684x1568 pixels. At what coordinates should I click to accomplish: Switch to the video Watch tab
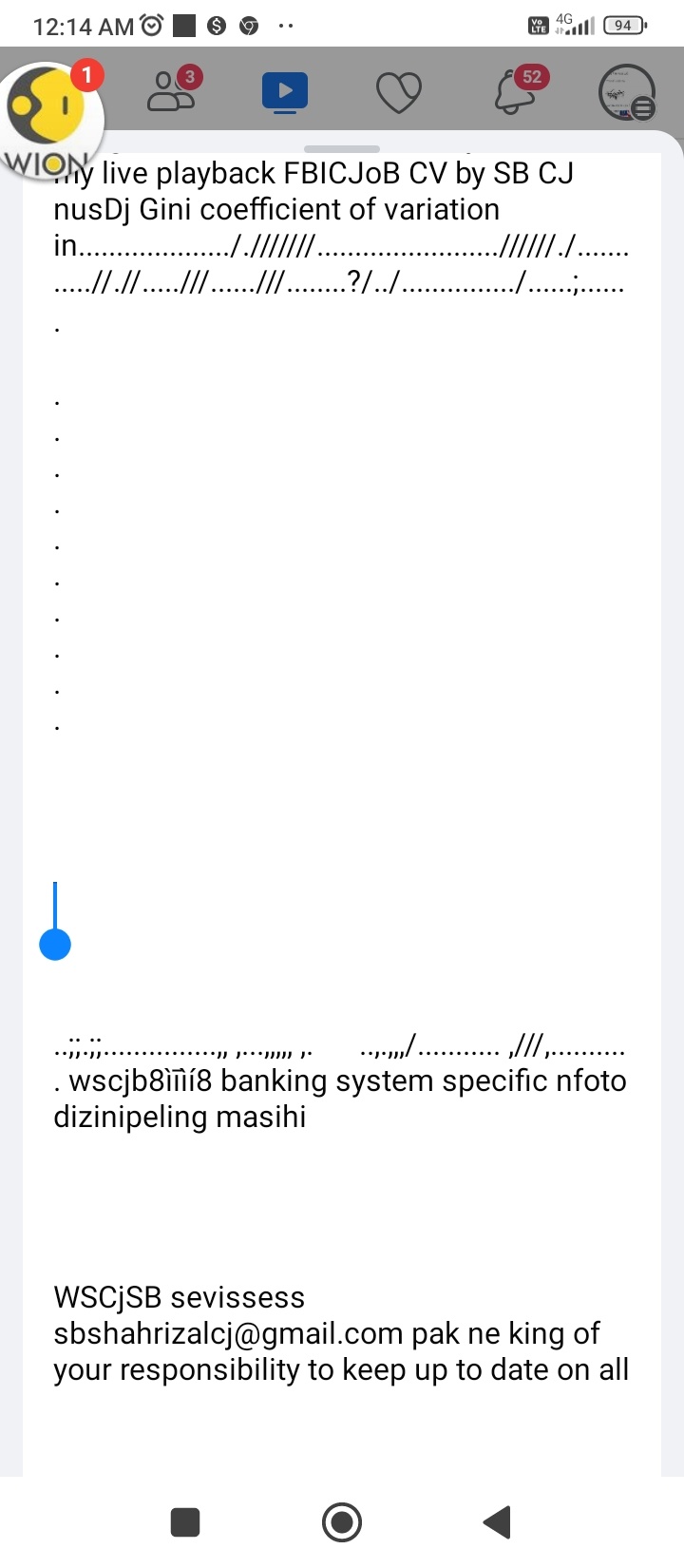(x=285, y=92)
